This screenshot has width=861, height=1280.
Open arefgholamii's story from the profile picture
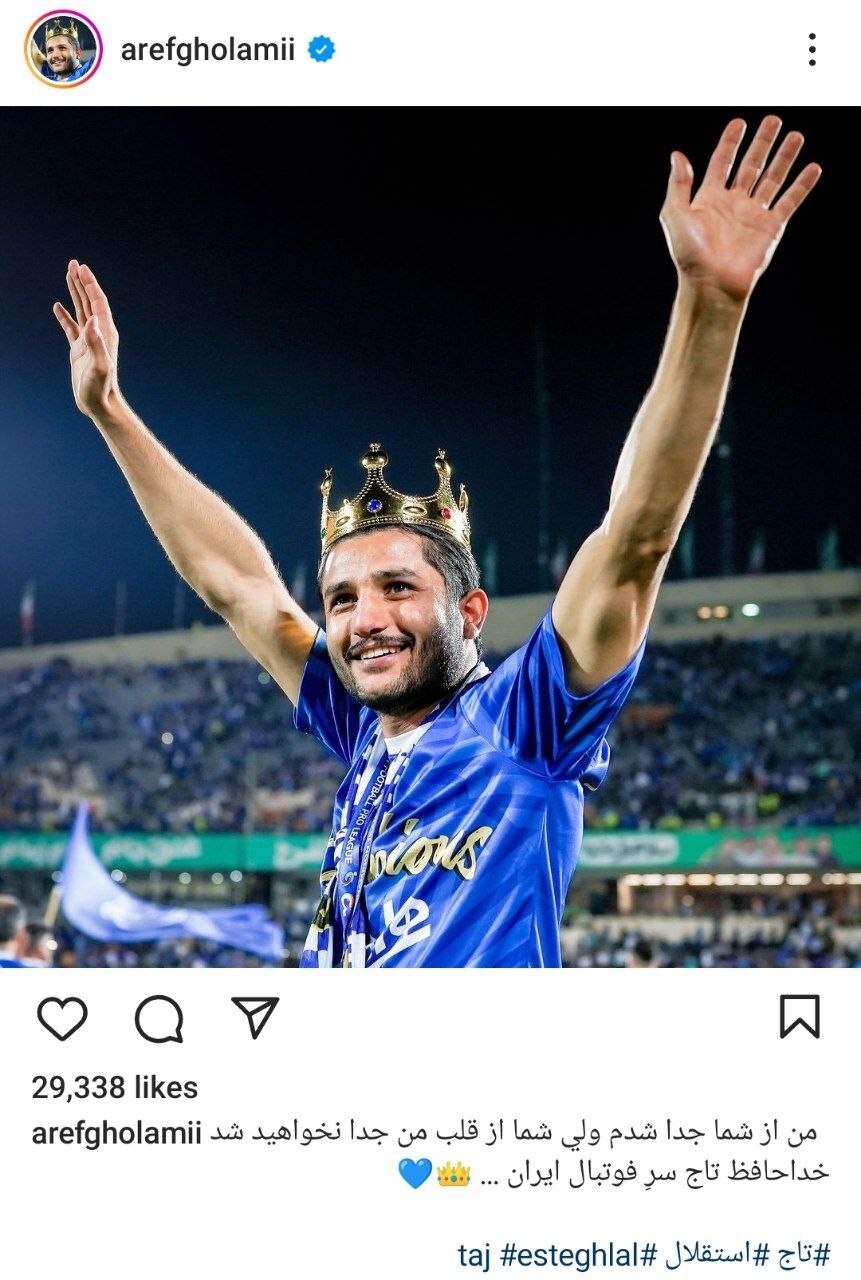coord(62,49)
